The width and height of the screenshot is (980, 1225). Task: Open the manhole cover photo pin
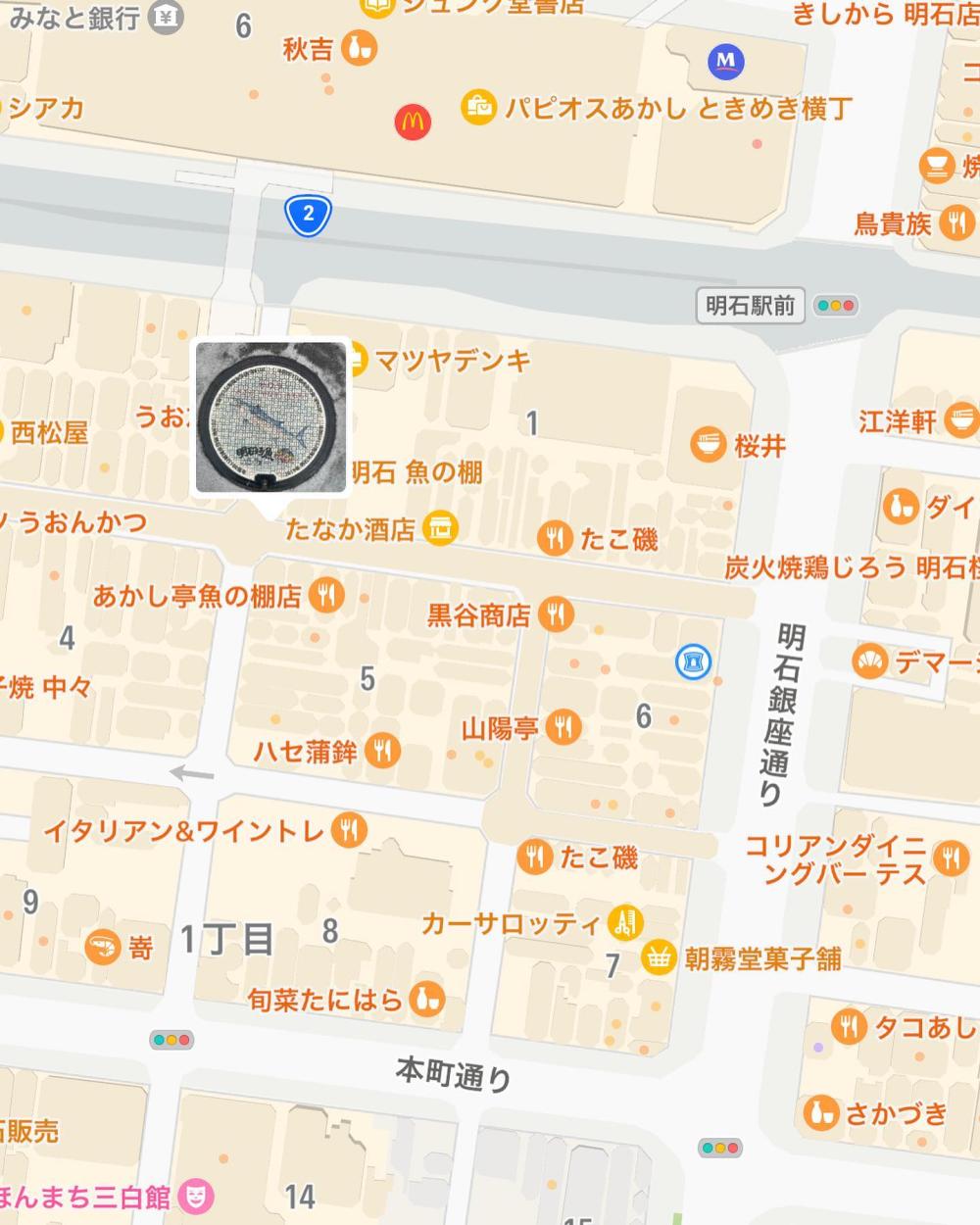point(271,417)
